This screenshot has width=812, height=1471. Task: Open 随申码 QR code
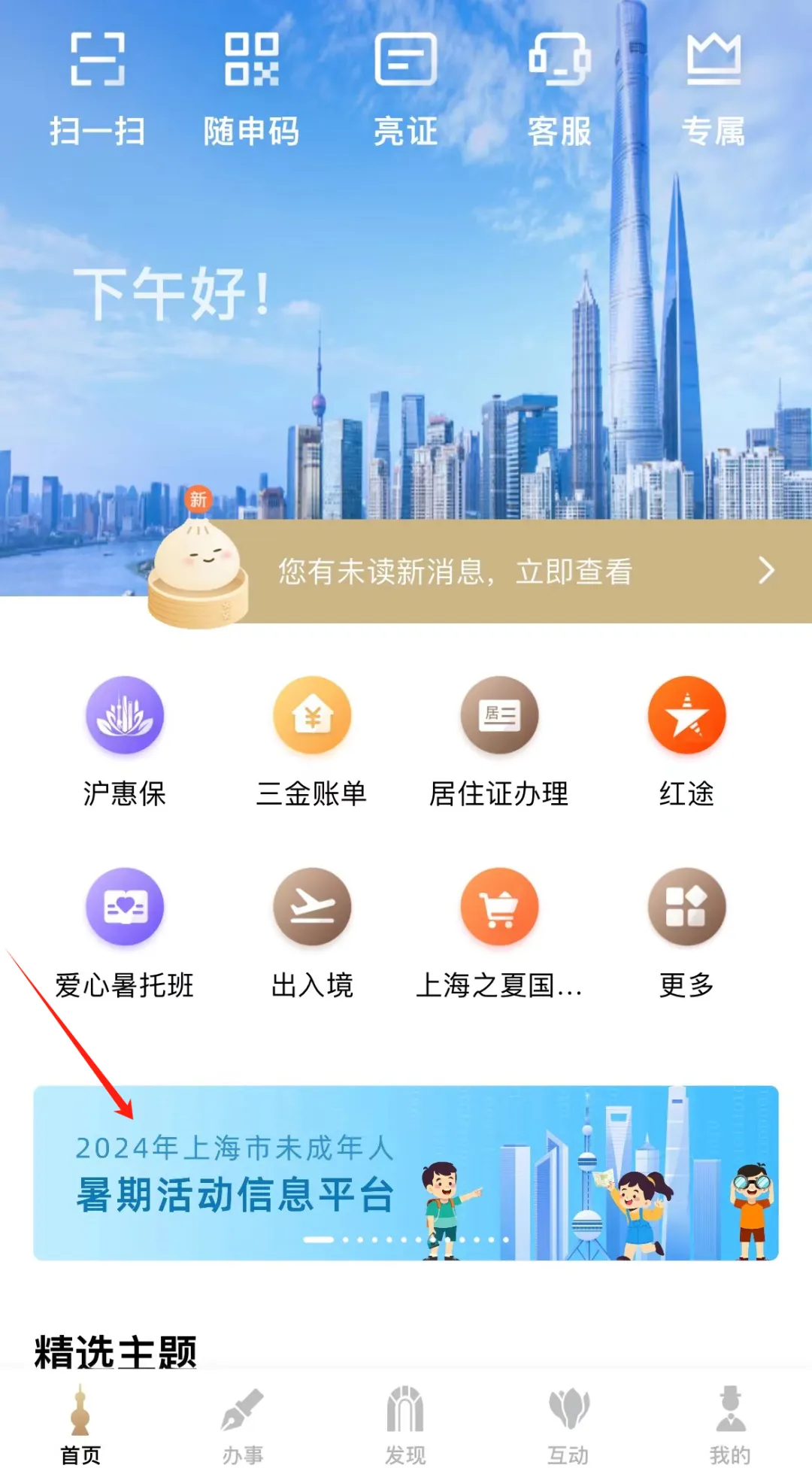[251, 86]
